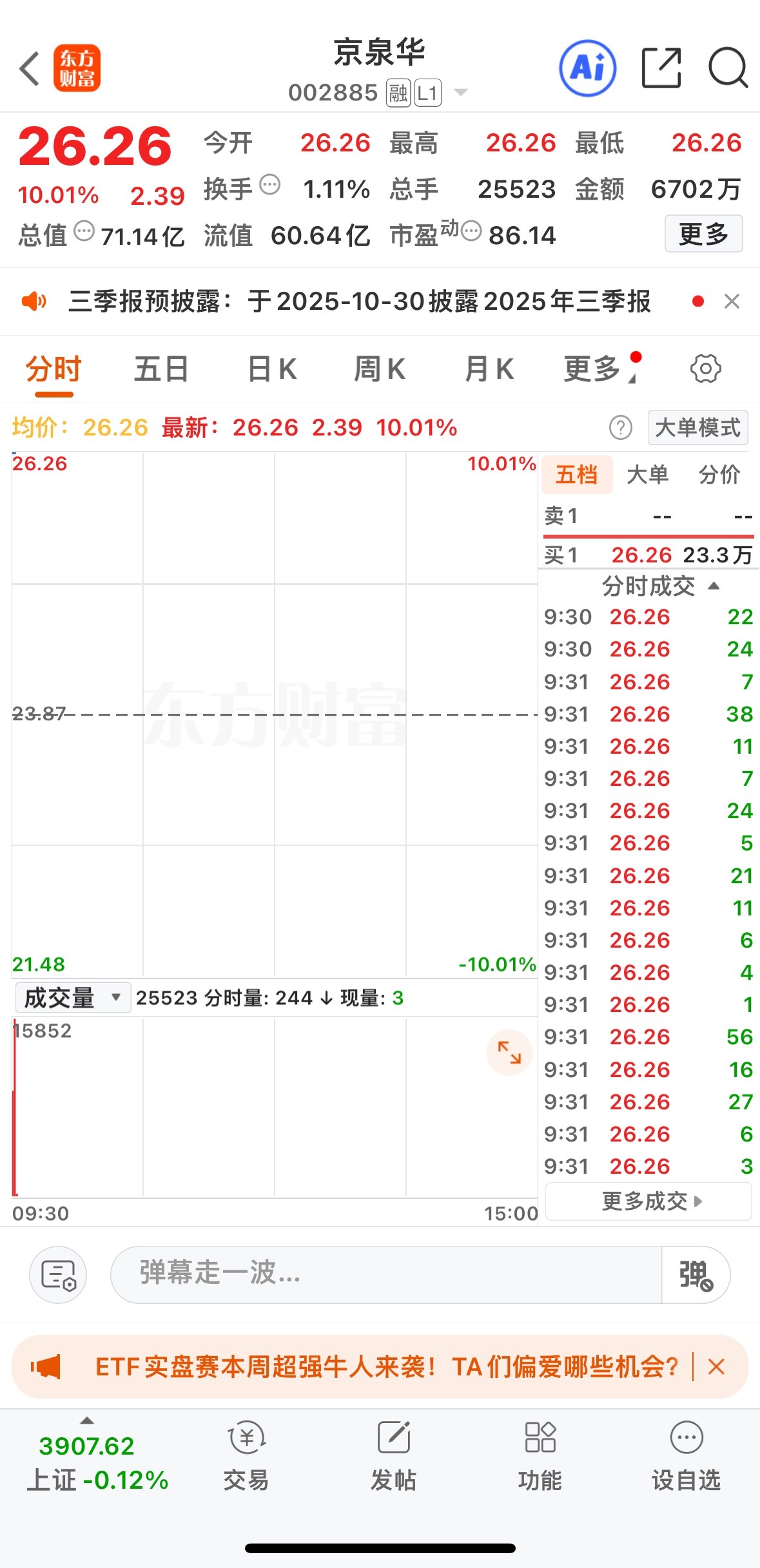Dismiss the 三季报预披露 notice

click(732, 301)
